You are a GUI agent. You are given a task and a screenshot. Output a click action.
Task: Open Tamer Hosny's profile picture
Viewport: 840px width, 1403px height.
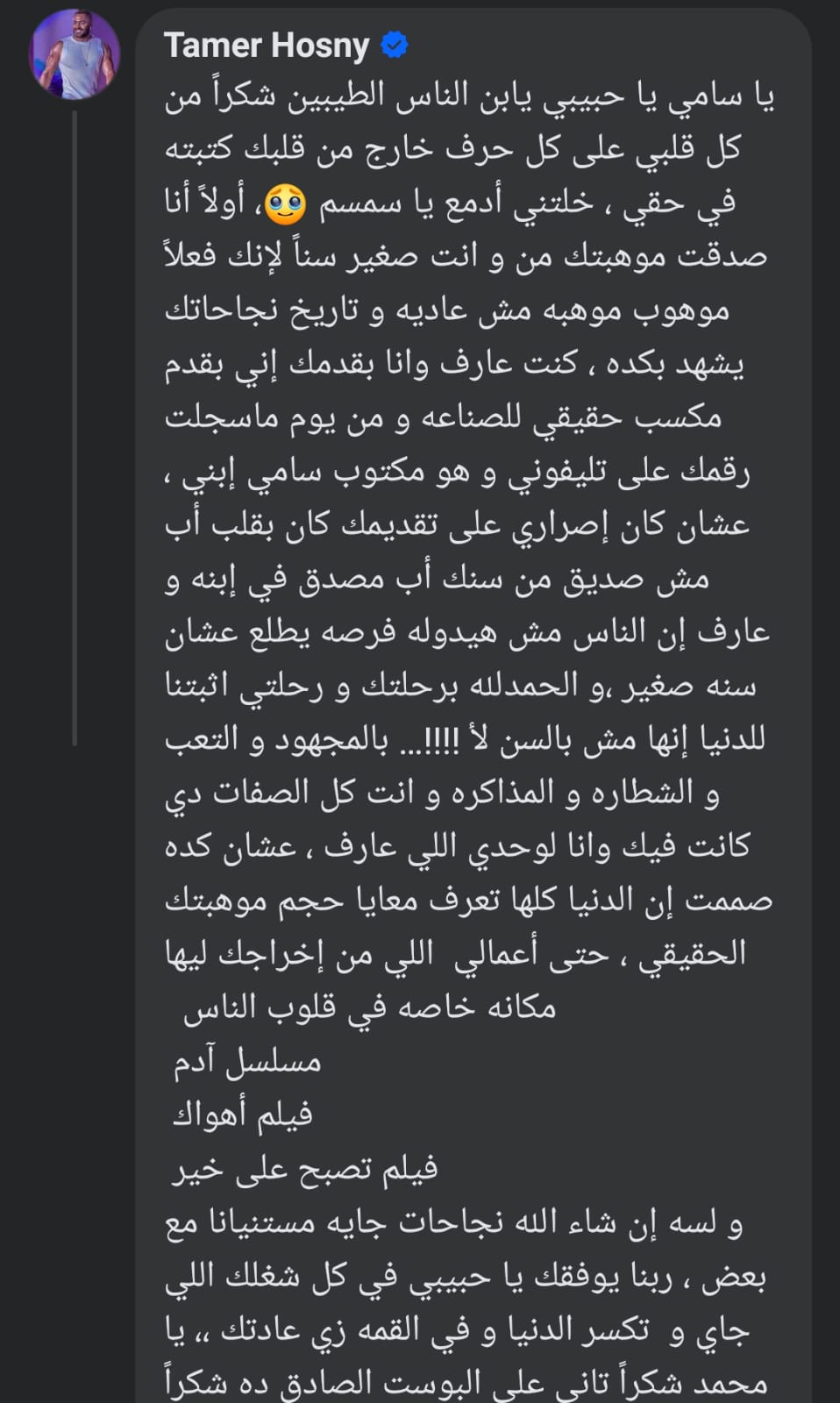coord(75,53)
